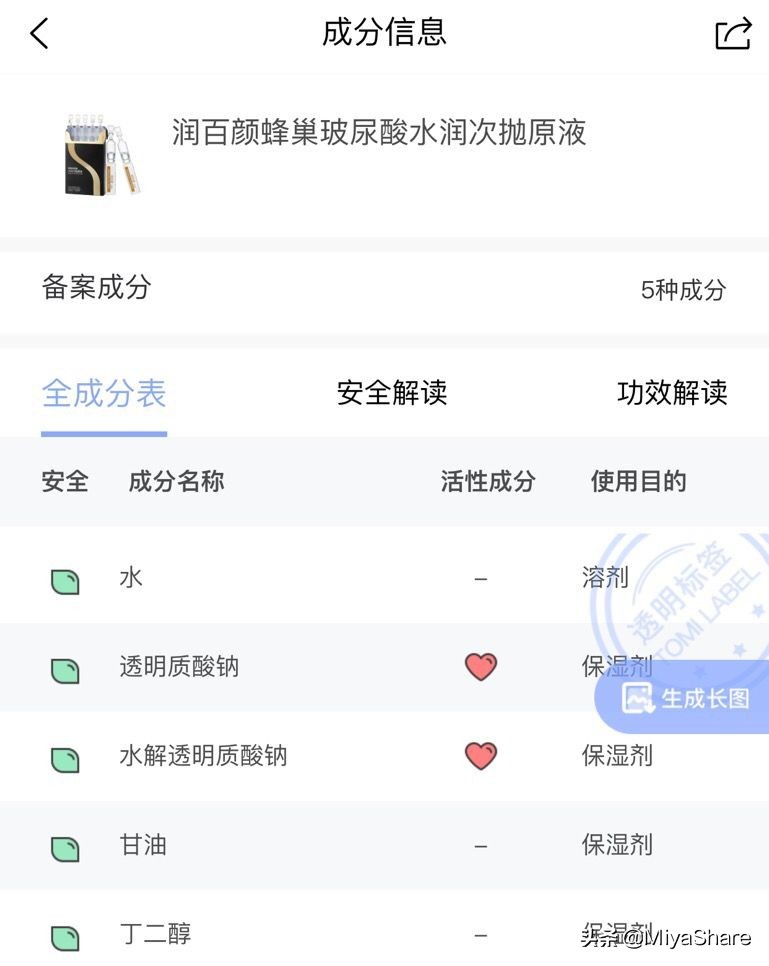Tap the back arrow to return

(x=38, y=33)
